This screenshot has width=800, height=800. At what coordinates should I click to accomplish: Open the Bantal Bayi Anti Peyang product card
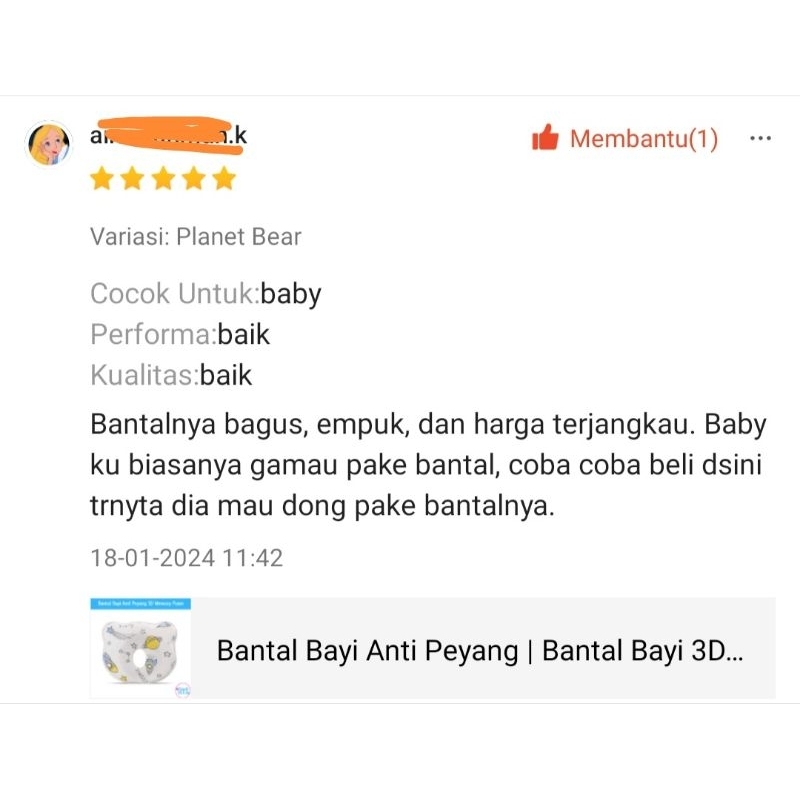click(x=432, y=650)
